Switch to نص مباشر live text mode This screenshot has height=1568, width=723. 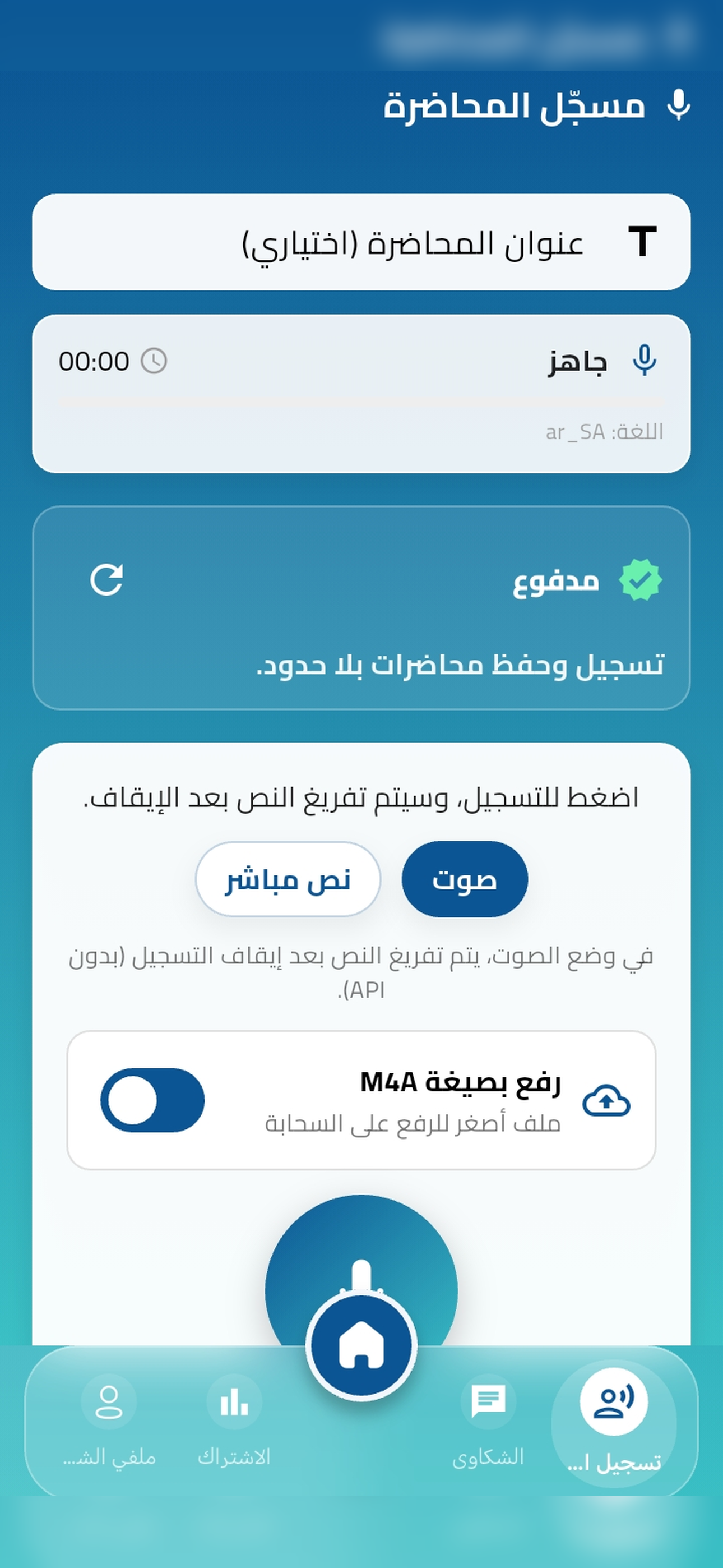tap(288, 879)
